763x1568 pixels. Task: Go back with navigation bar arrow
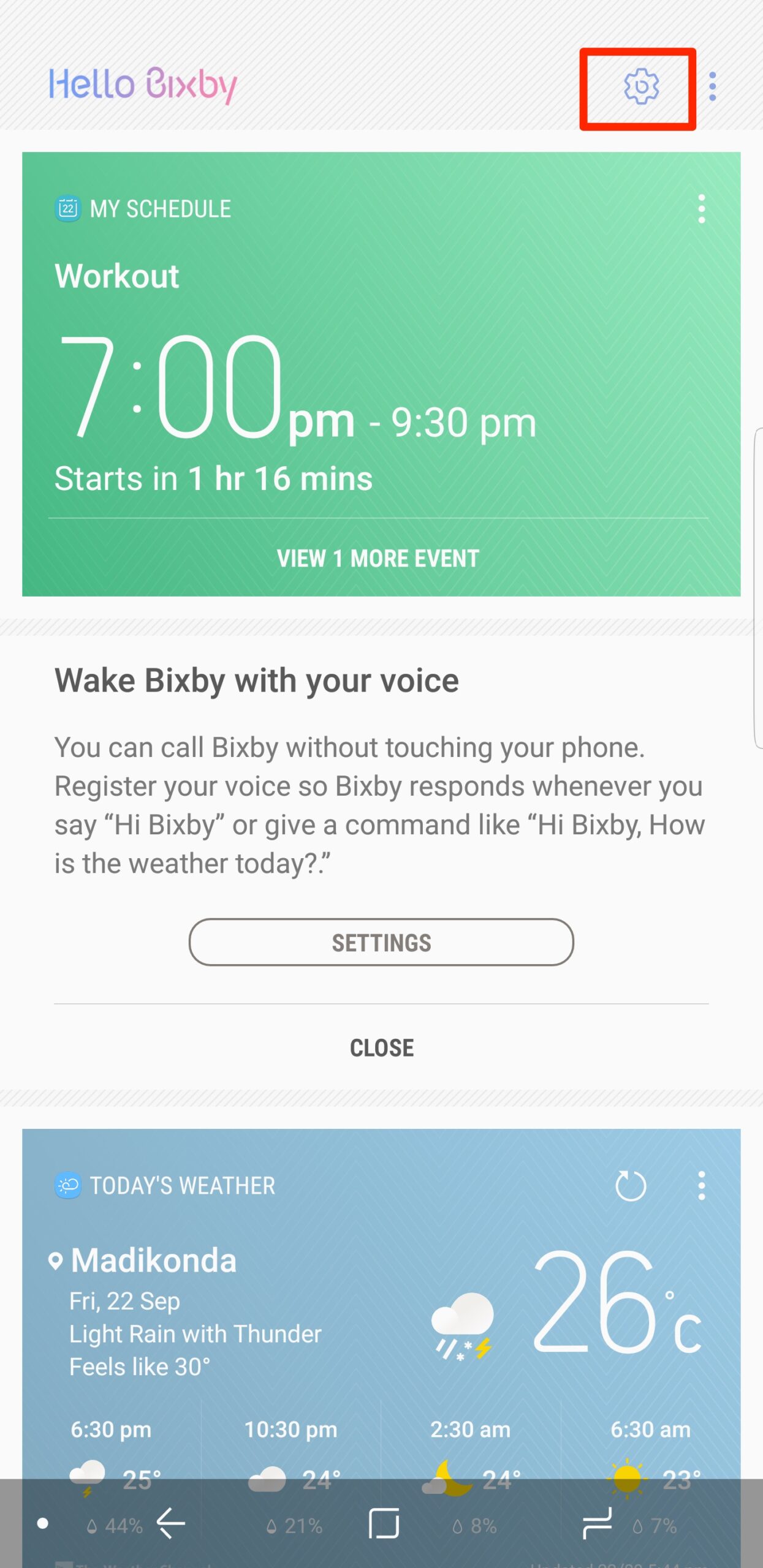click(x=171, y=1523)
